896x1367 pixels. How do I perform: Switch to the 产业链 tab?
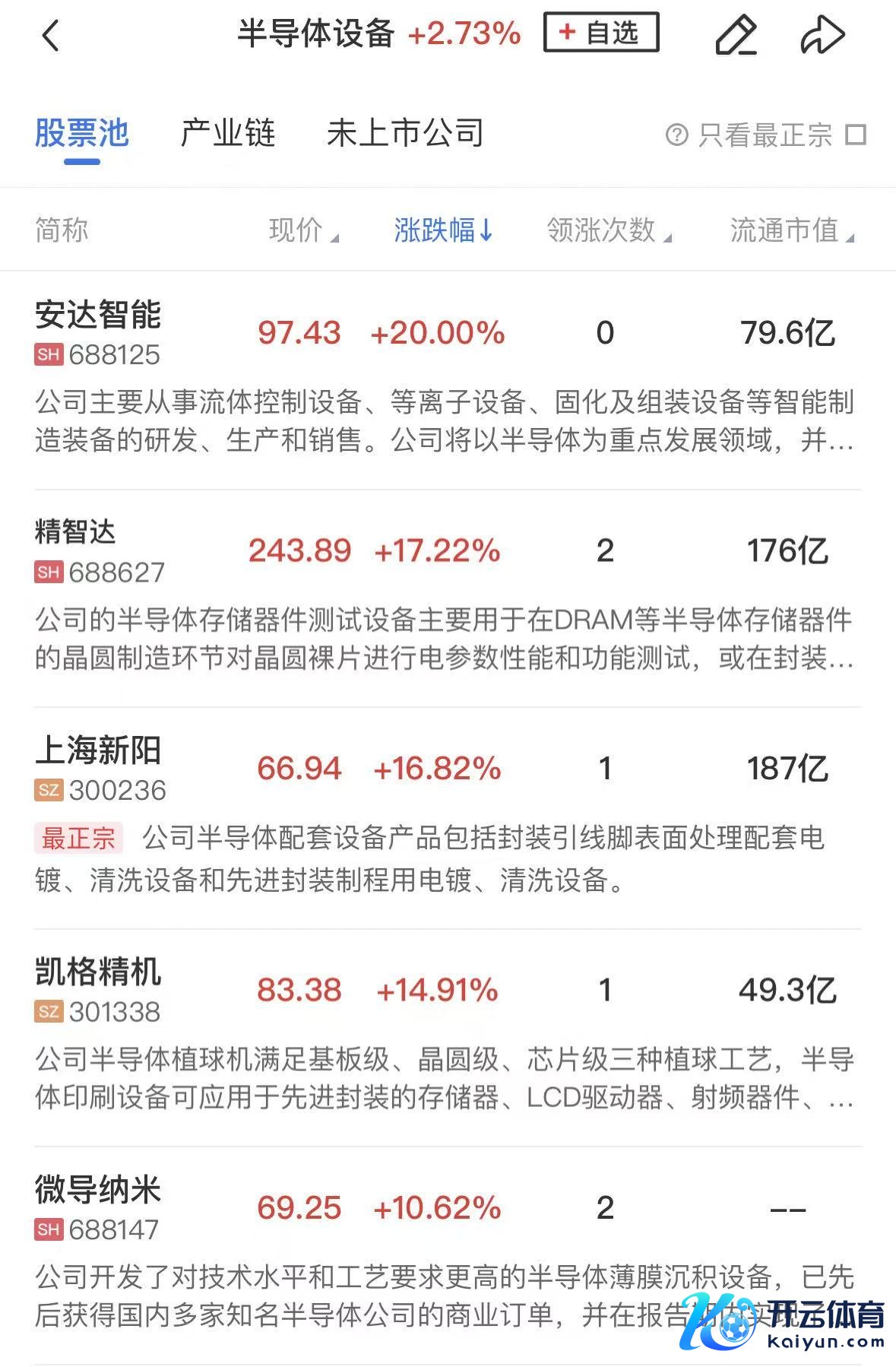pos(227,134)
